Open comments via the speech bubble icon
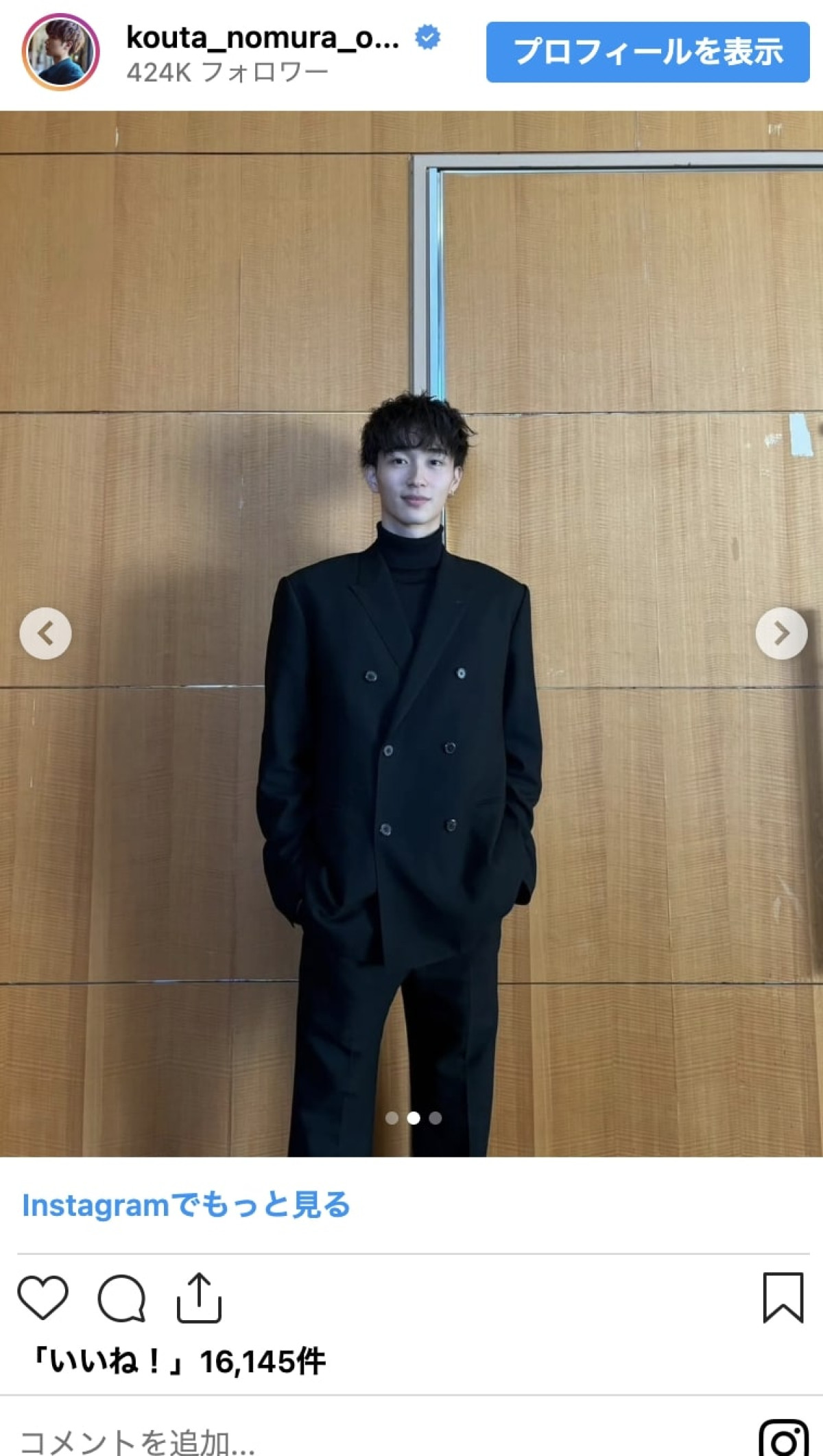The width and height of the screenshot is (823, 1456). pos(121,1298)
